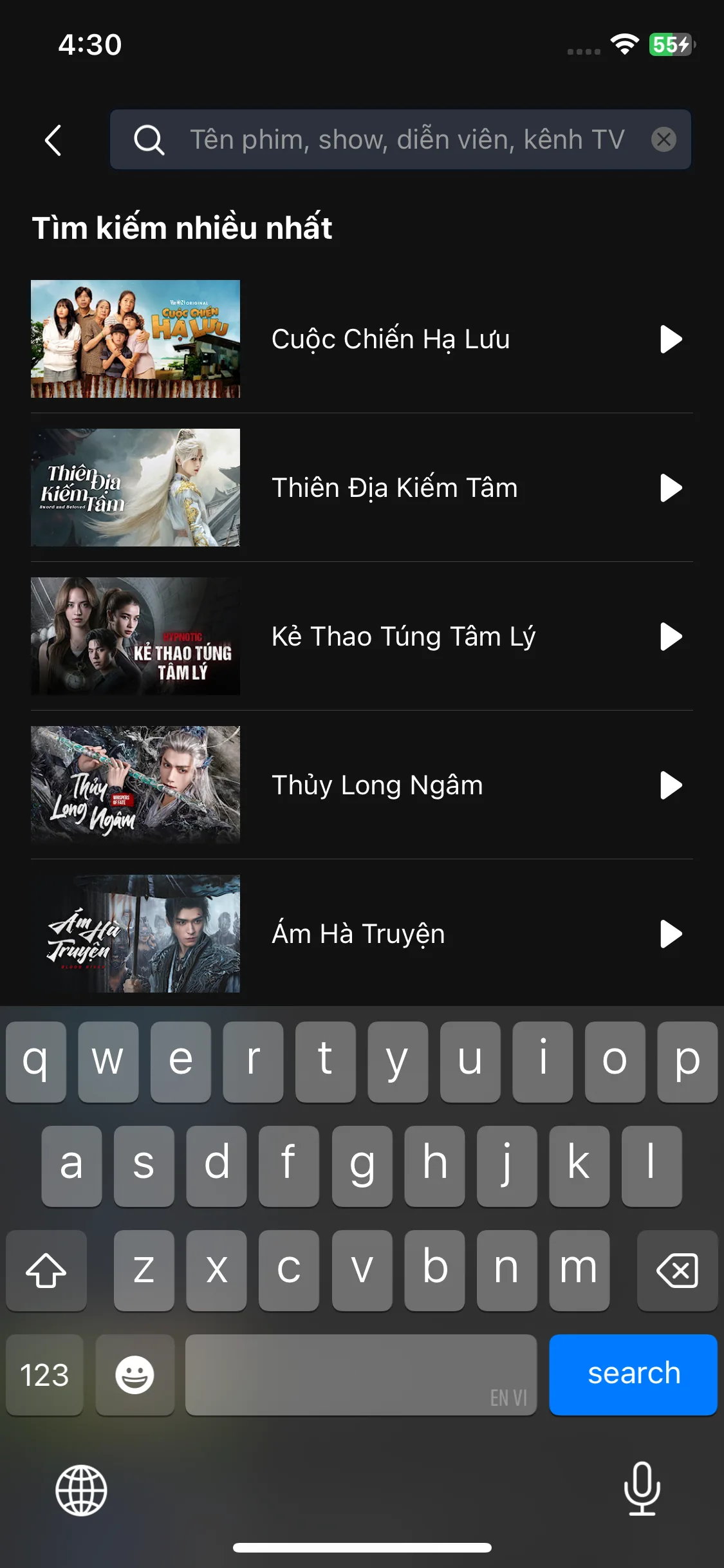Screen dimensions: 724x1568
Task: Open Ám Hà Truyện result
Action: [x=358, y=934]
